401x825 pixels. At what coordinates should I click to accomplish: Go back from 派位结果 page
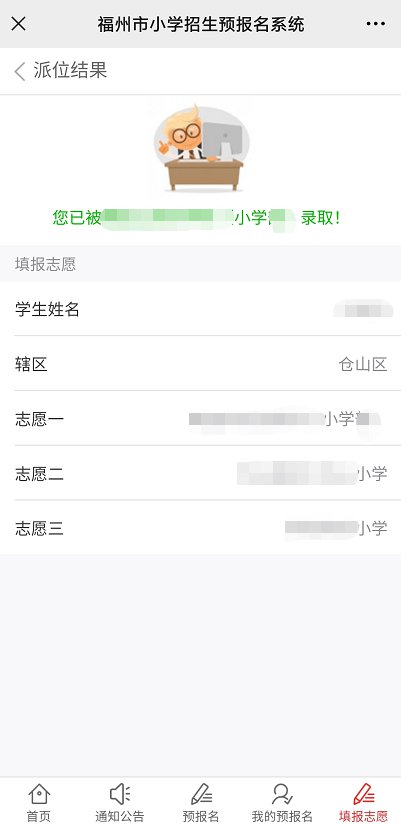click(x=20, y=71)
